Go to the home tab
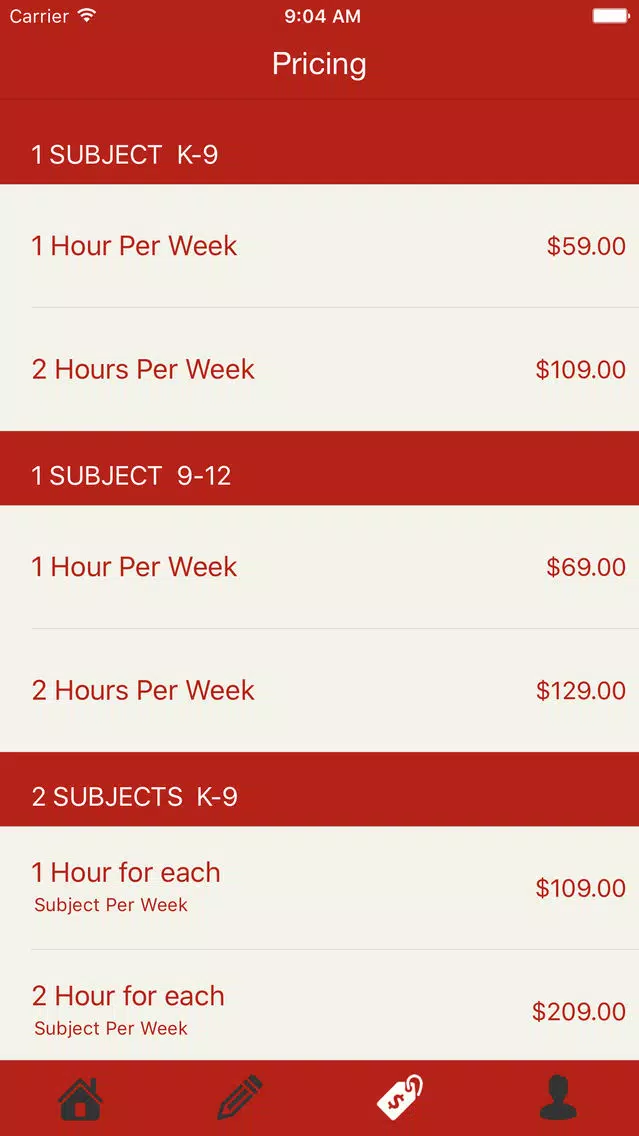Viewport: 639px width, 1136px height. [80, 1098]
